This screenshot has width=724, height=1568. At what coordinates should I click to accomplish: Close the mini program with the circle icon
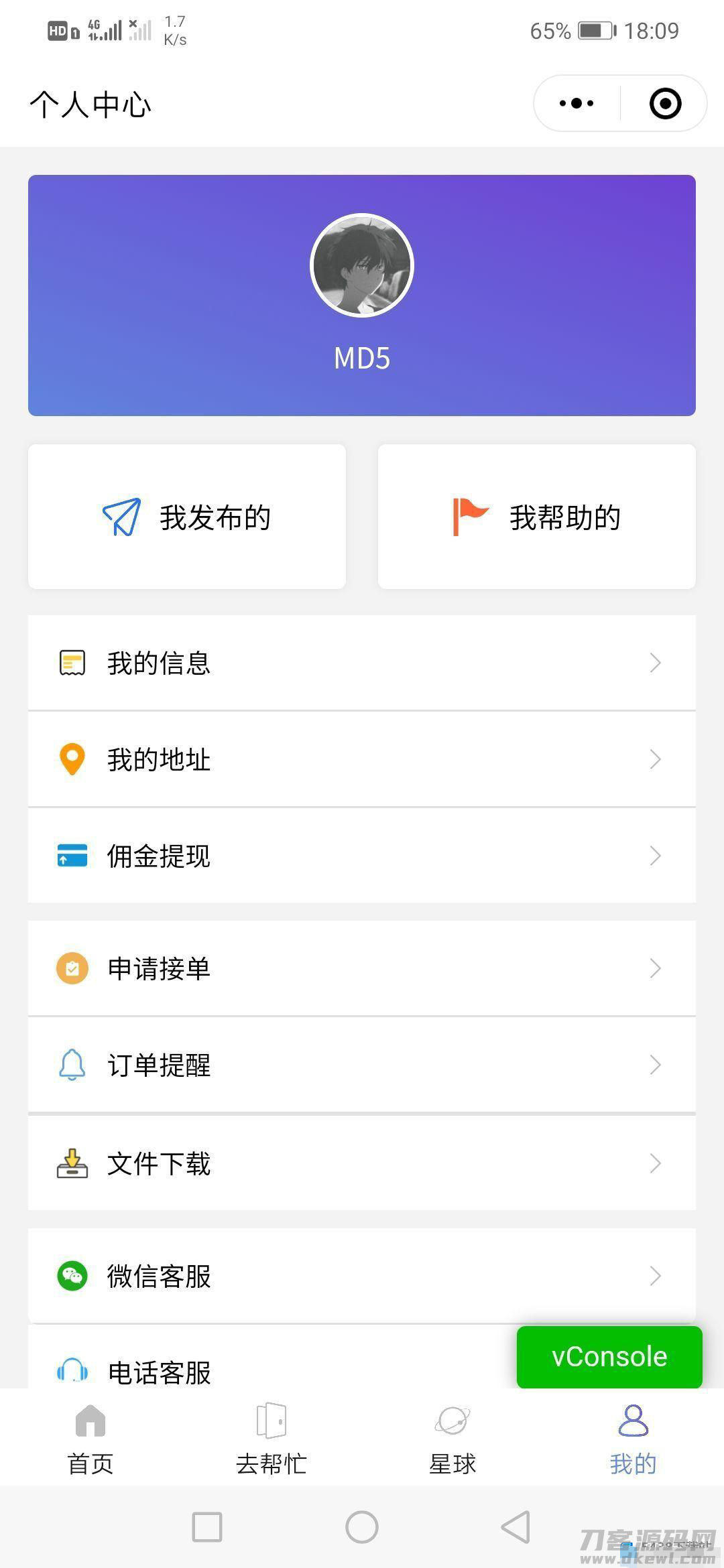coord(665,104)
